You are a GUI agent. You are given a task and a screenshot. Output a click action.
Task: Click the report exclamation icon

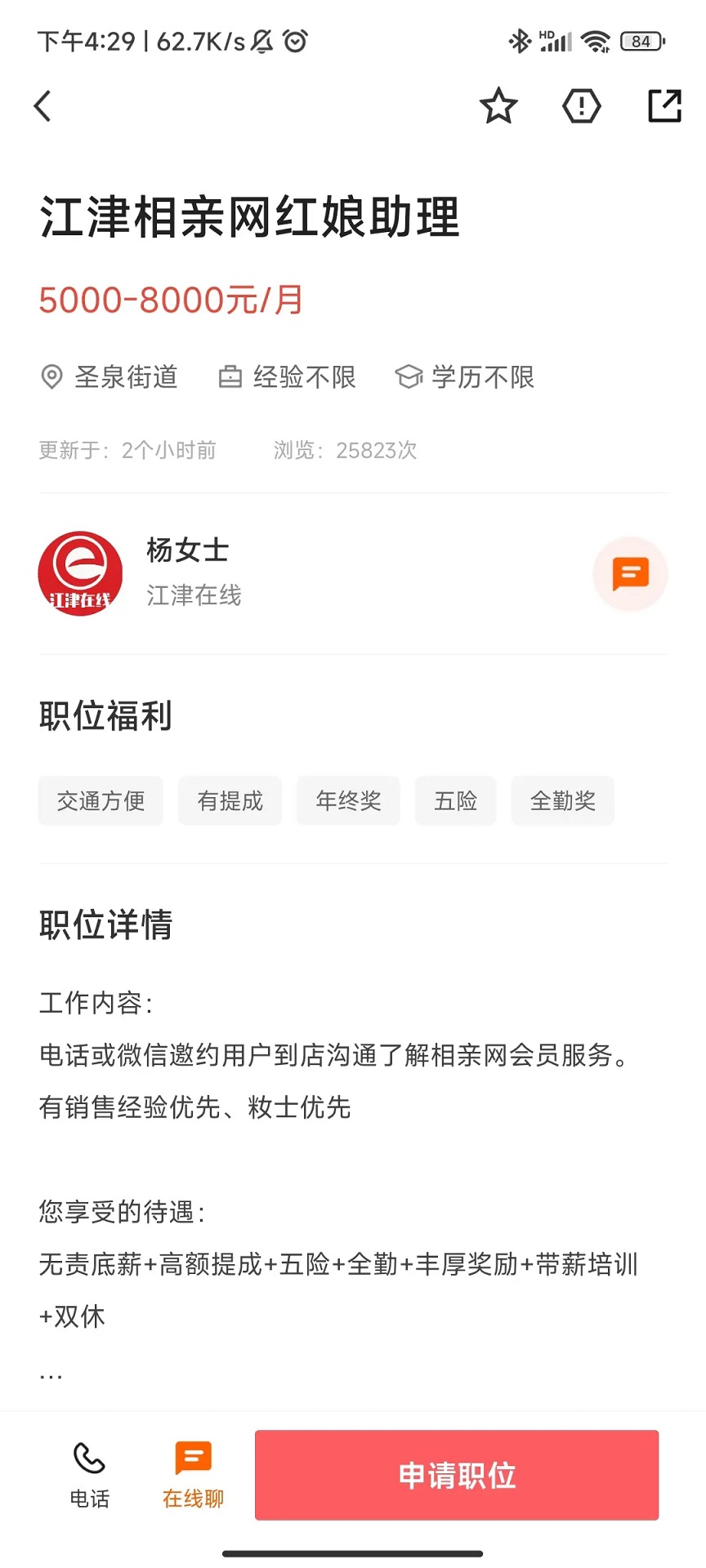(581, 105)
